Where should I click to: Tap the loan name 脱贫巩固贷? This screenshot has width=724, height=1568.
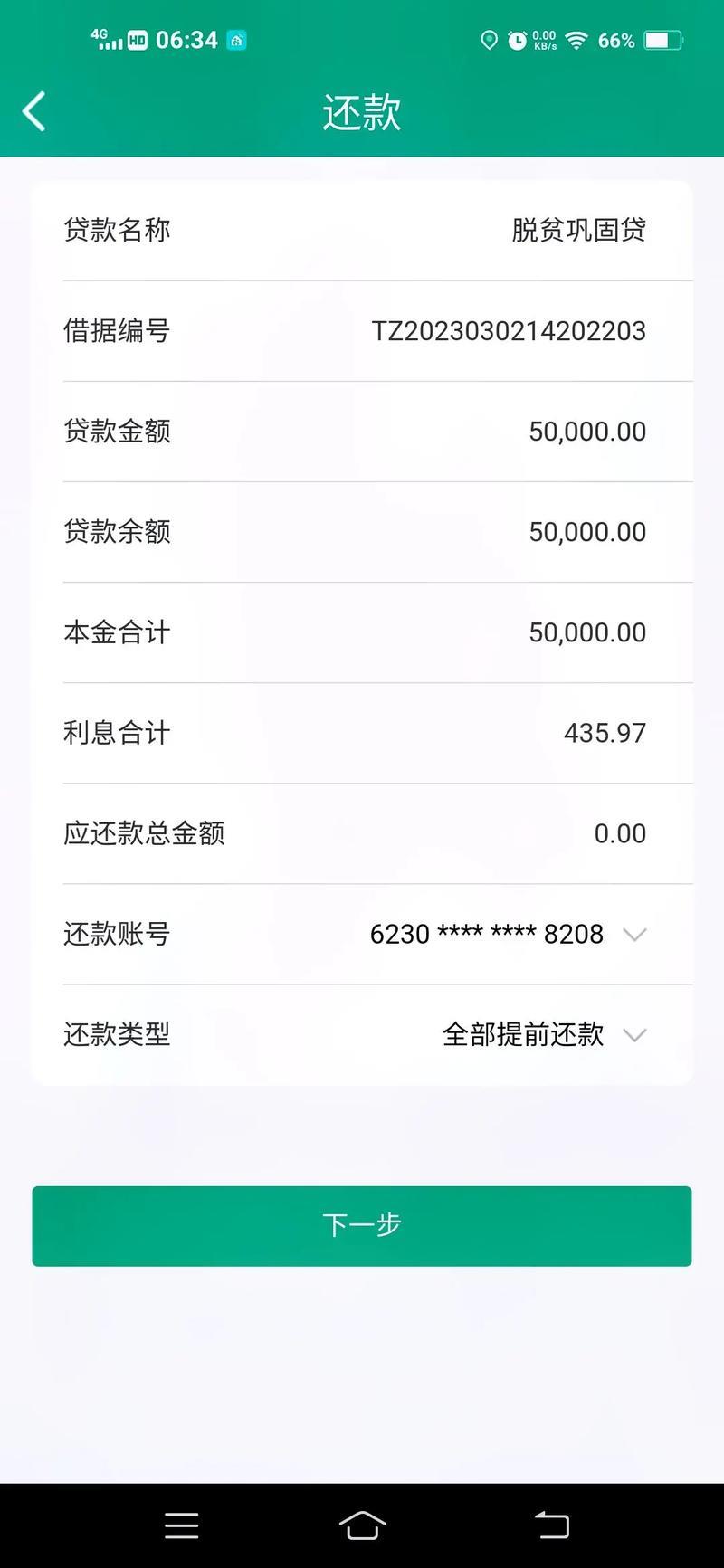(x=576, y=231)
